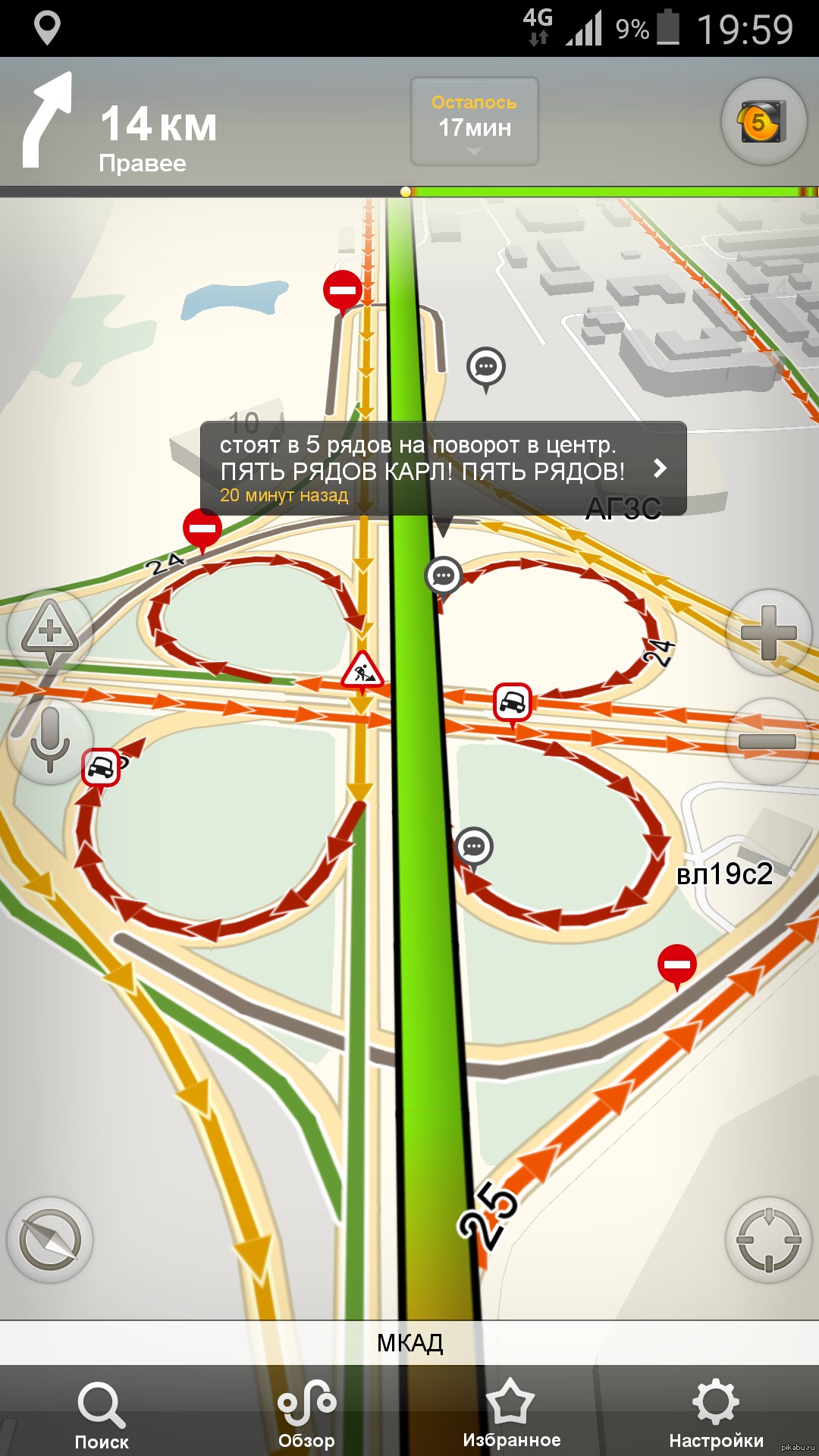Tap the compass to reorient map
This screenshot has height=1456, width=819.
[x=50, y=1241]
